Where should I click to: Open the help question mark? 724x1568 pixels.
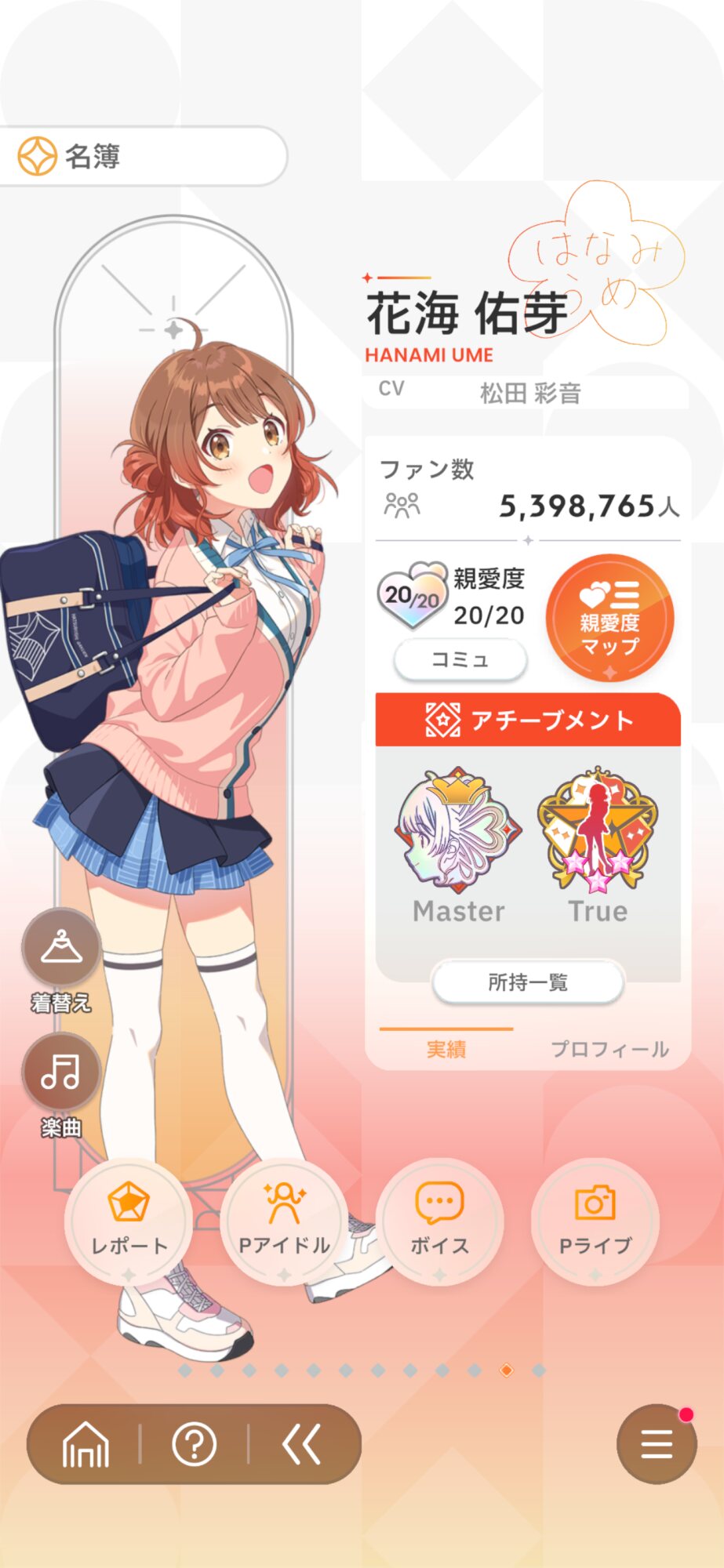(195, 1444)
